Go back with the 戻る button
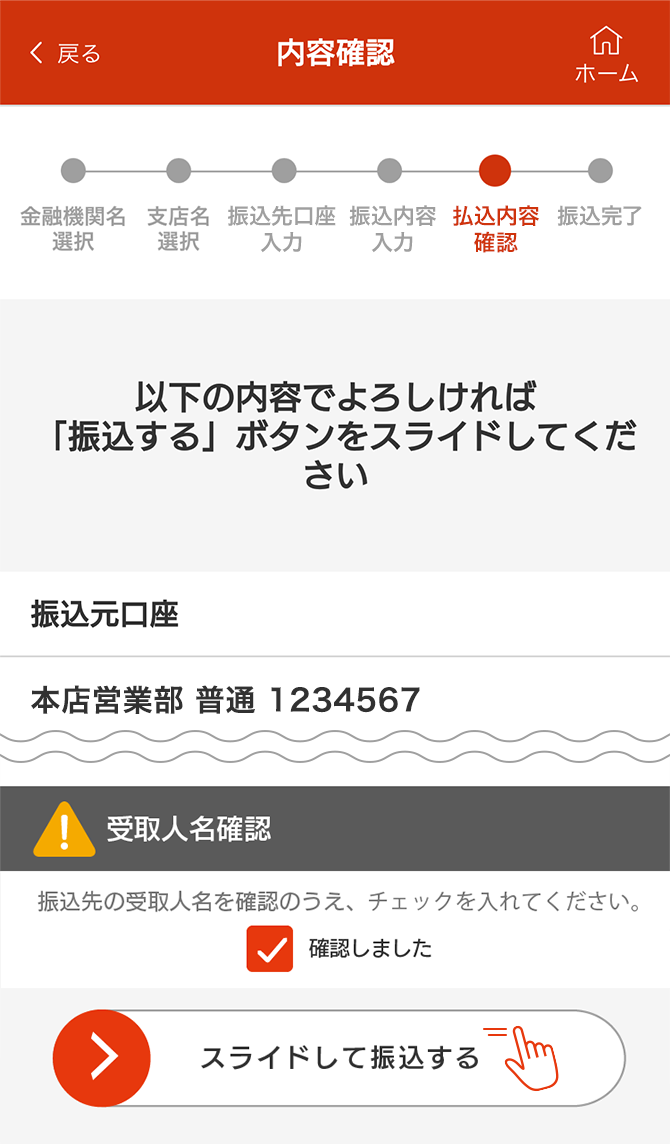This screenshot has width=670, height=1144. [x=64, y=53]
